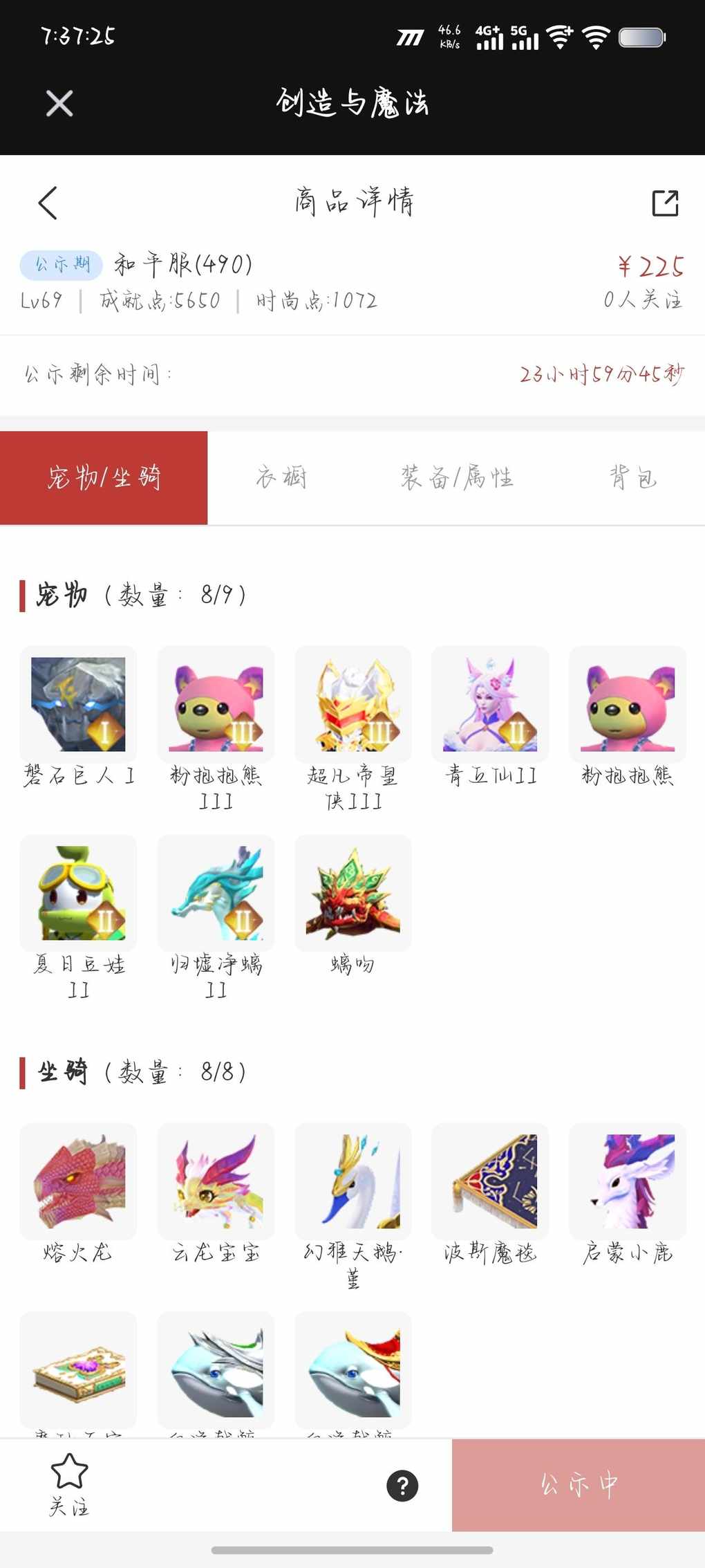705x1568 pixels.
Task: Open the 超凡帝皇侠III pet
Action: tap(353, 705)
